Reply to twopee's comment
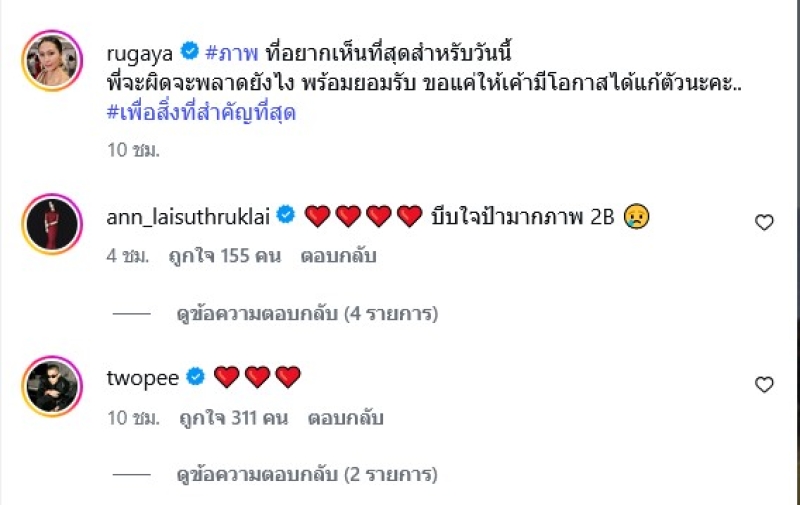 [x=346, y=417]
